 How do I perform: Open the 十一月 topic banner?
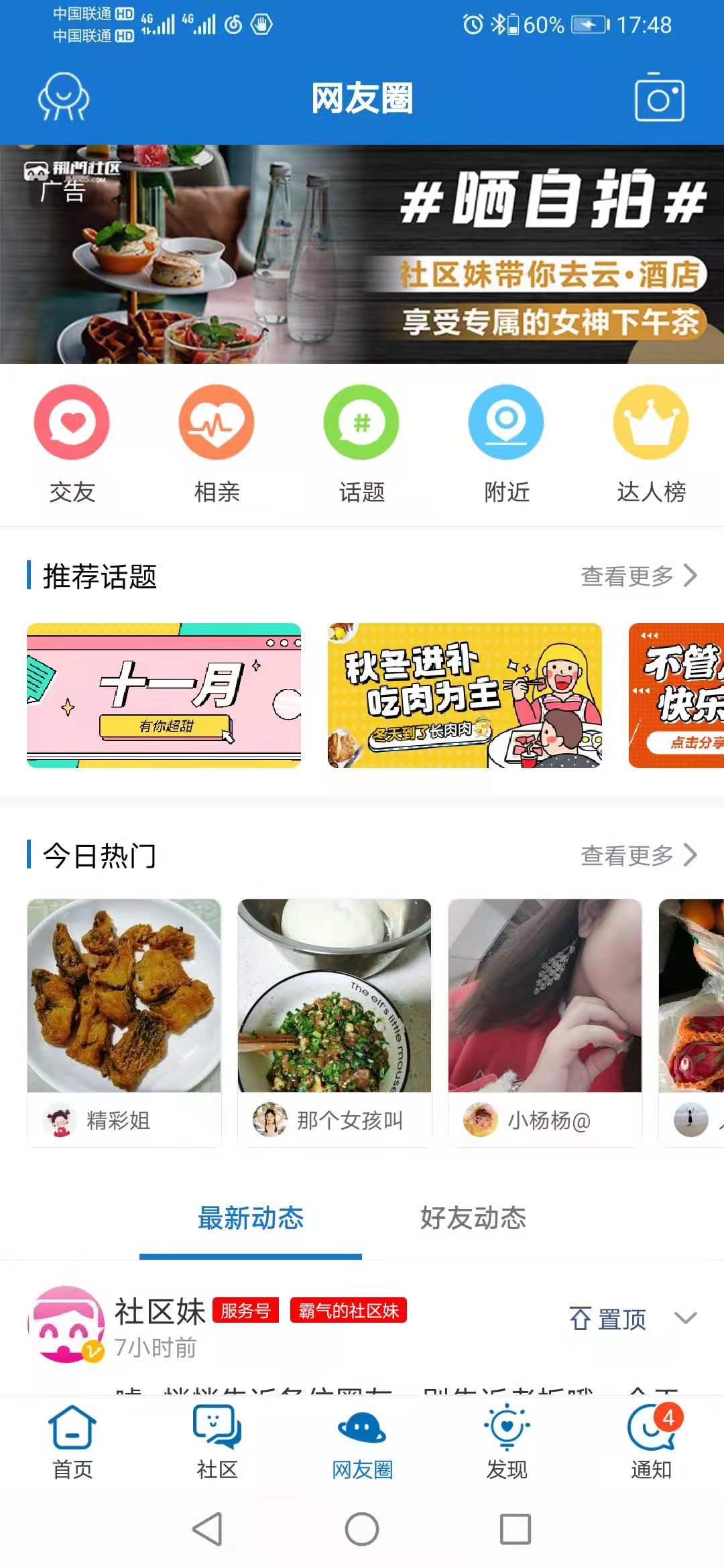click(164, 697)
